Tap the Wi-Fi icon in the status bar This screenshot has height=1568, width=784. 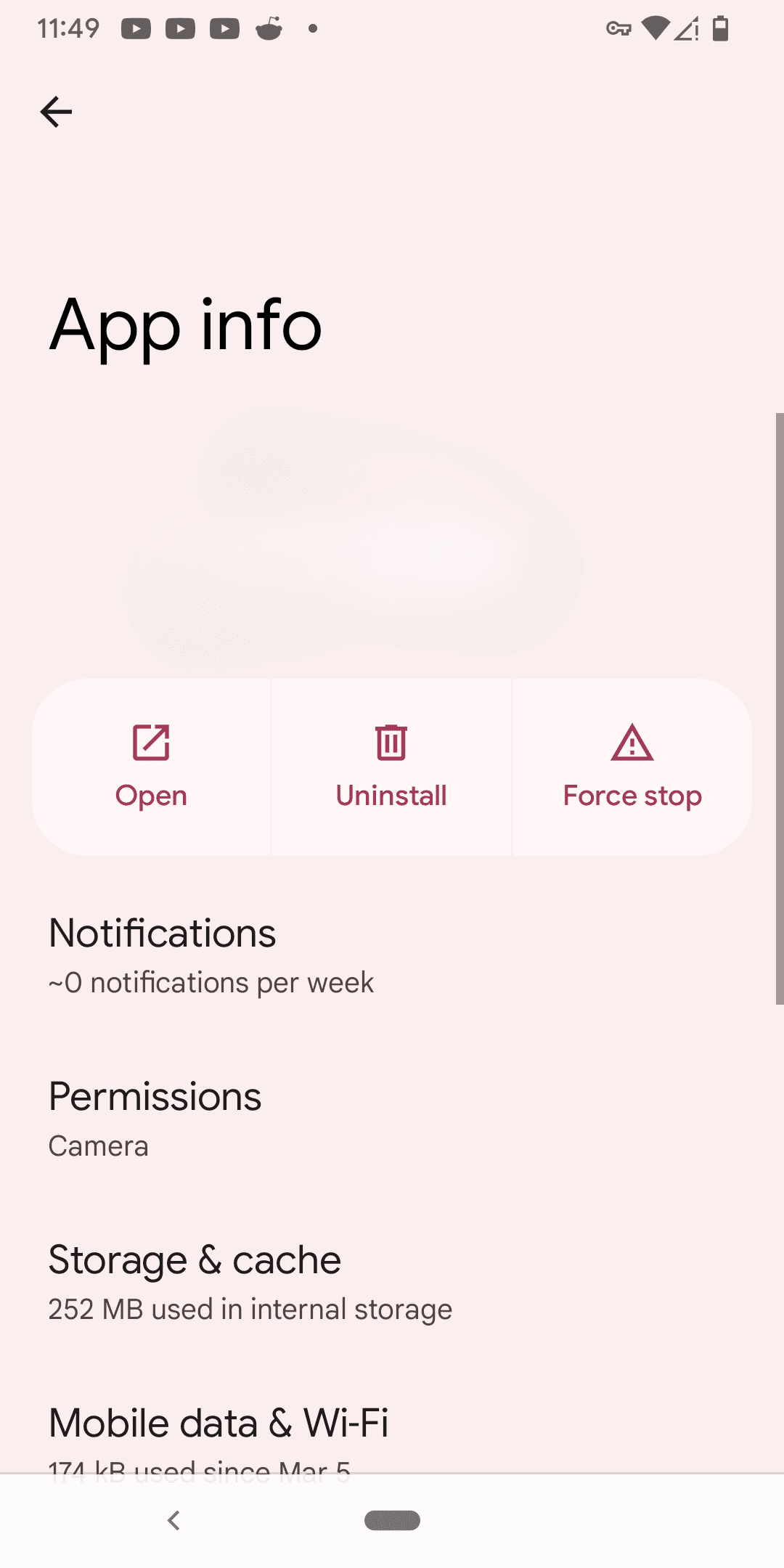click(656, 29)
